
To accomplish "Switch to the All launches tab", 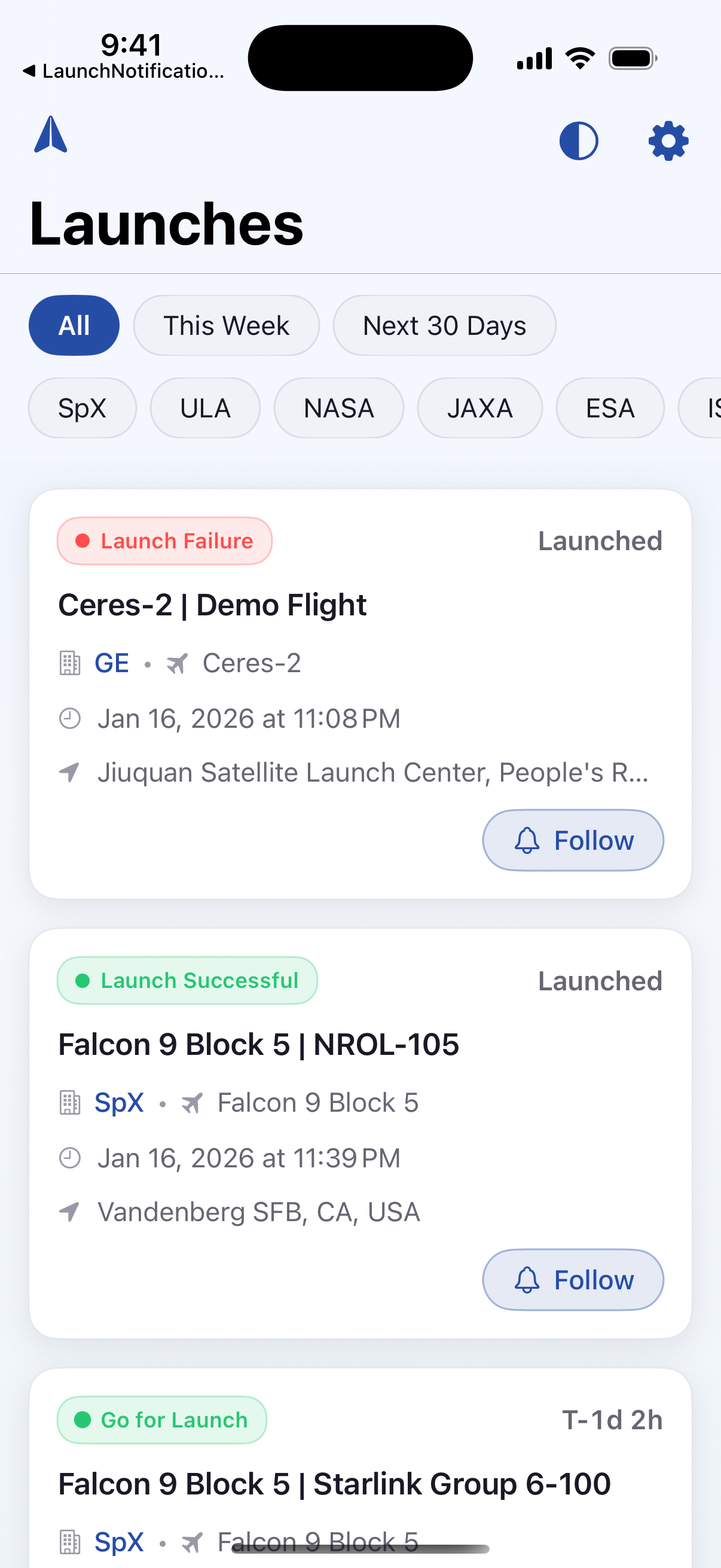I will (74, 325).
